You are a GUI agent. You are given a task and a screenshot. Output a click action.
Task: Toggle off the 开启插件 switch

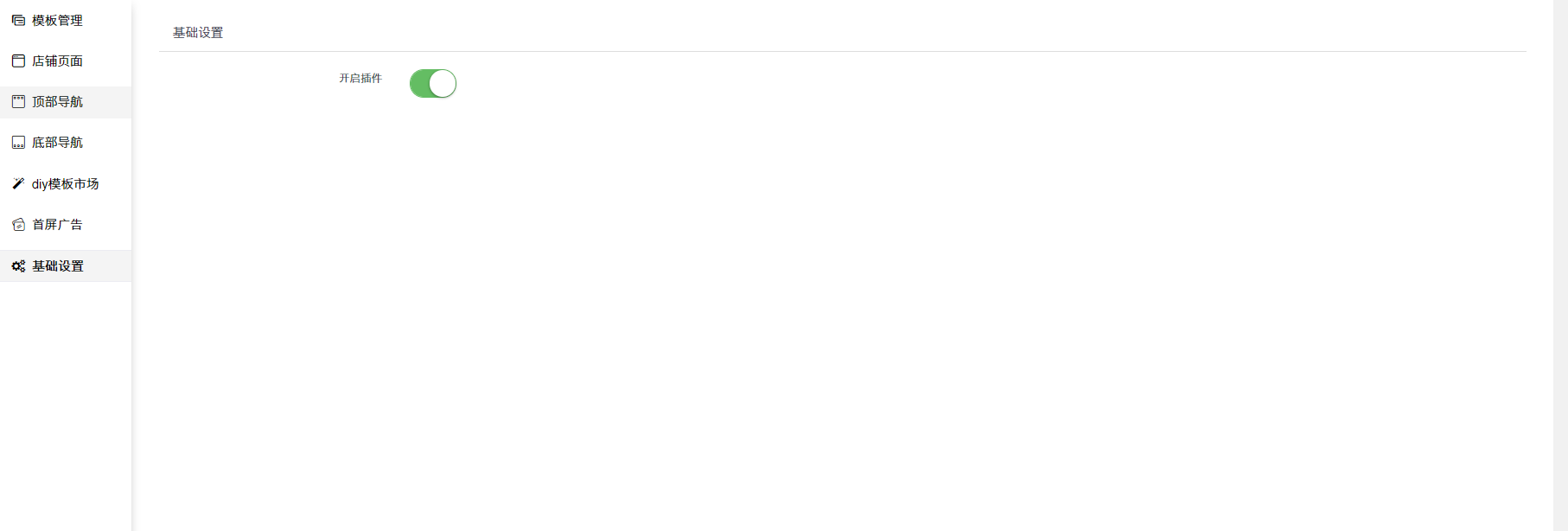[x=433, y=84]
